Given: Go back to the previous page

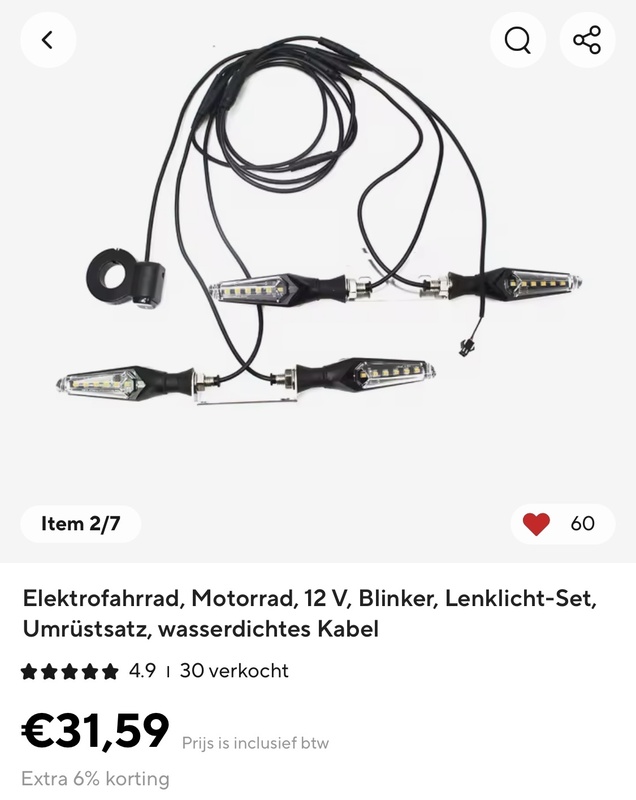Looking at the screenshot, I should pyautogui.click(x=47, y=40).
